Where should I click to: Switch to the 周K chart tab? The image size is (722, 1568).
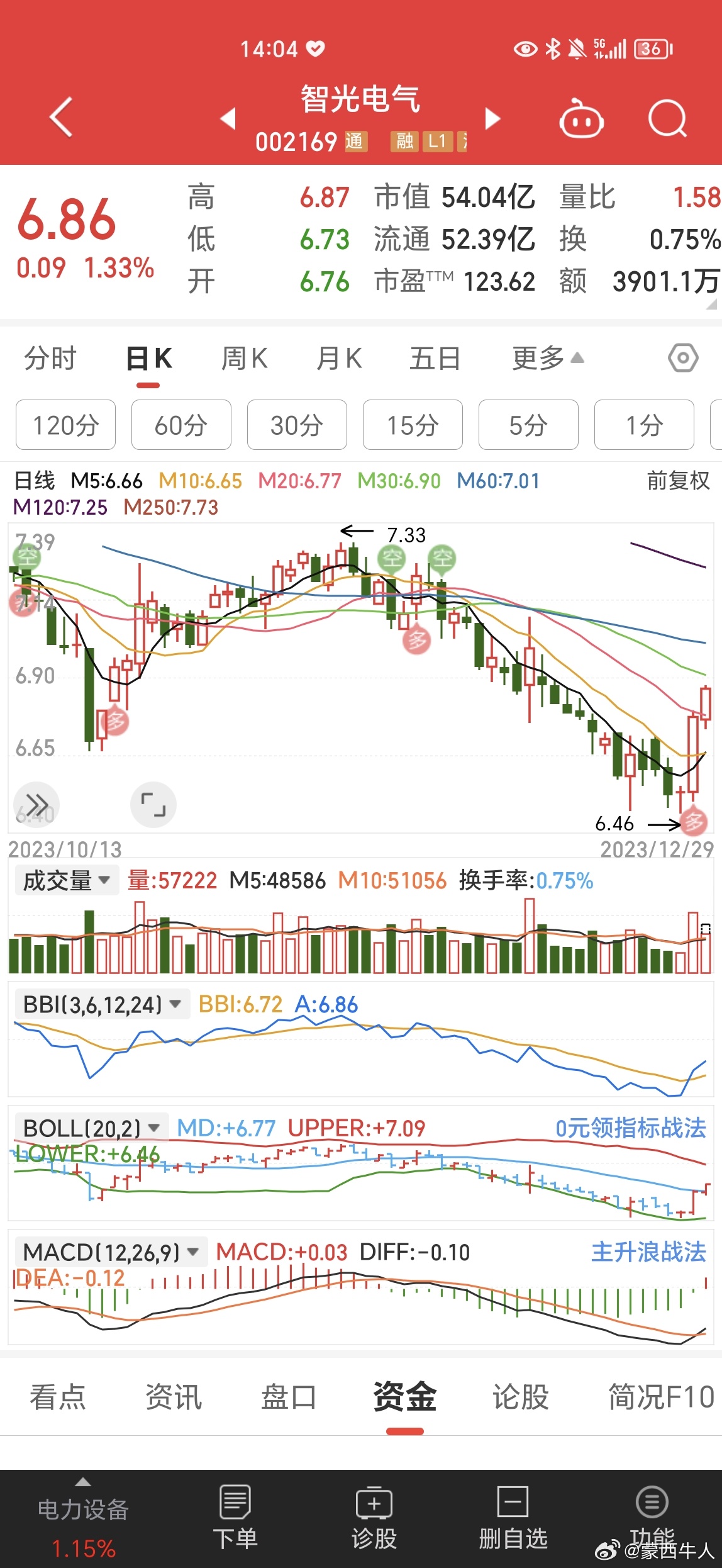245,359
